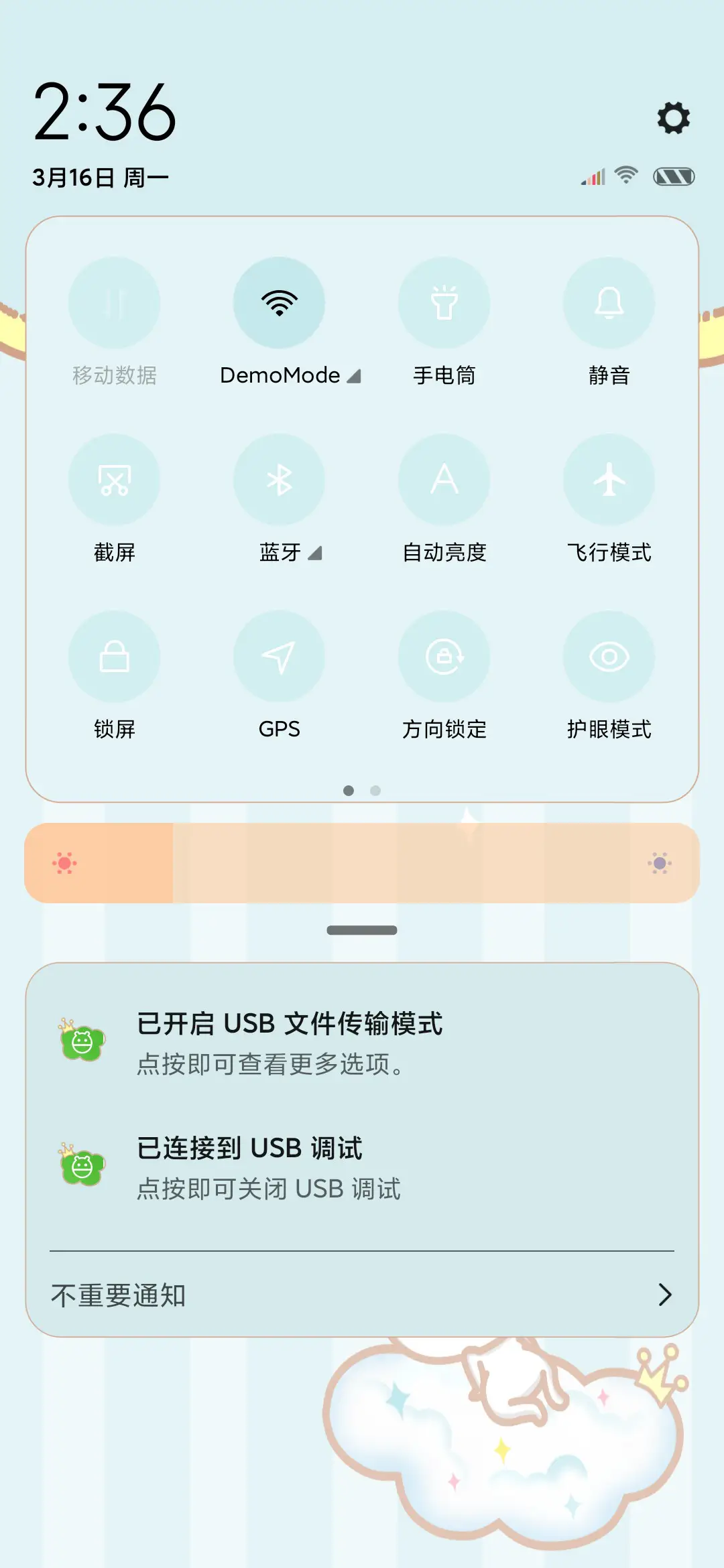Adjust the brightness slider
This screenshot has width=724, height=1568.
coord(362,861)
